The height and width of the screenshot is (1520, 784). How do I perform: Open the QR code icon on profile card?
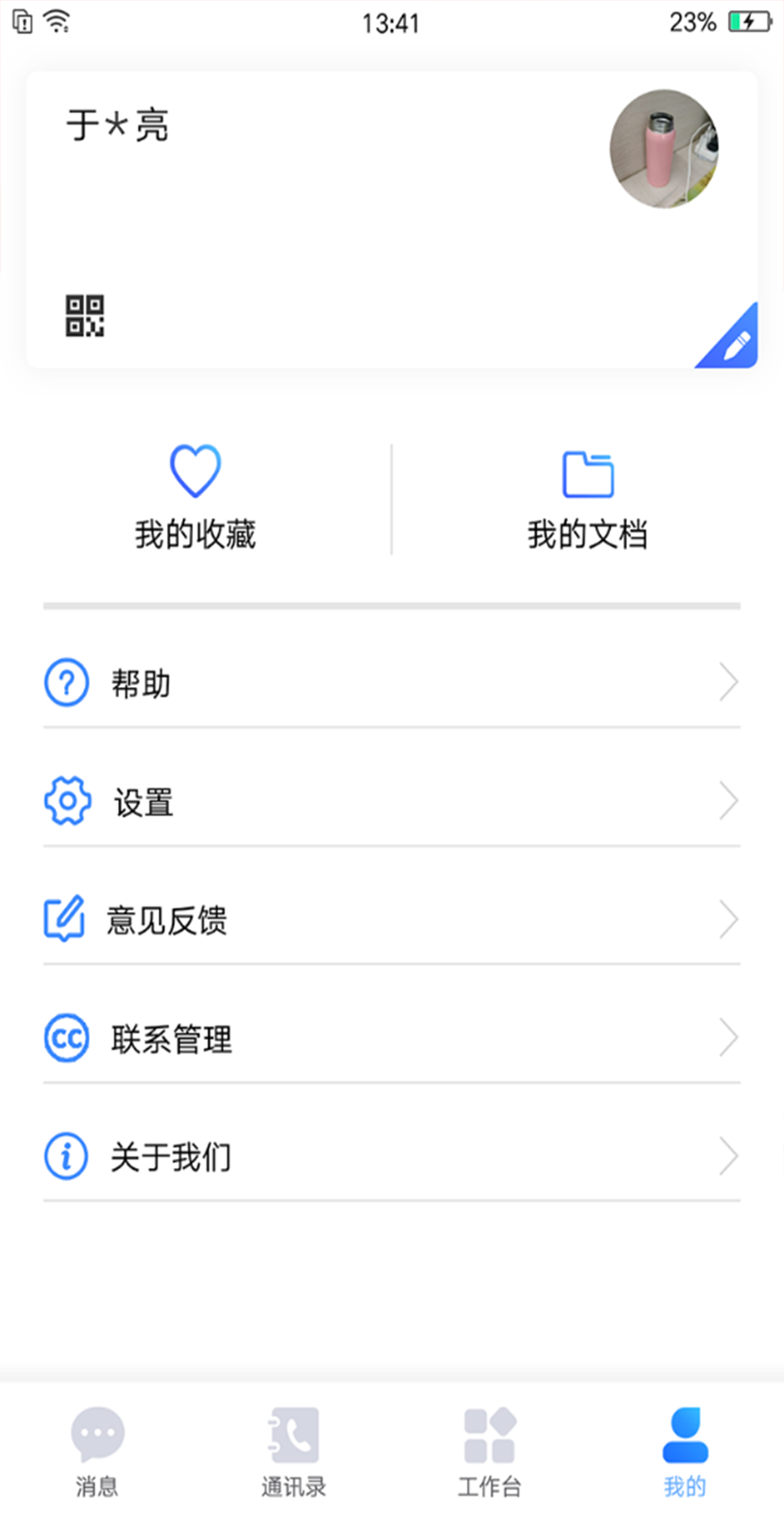[x=85, y=316]
